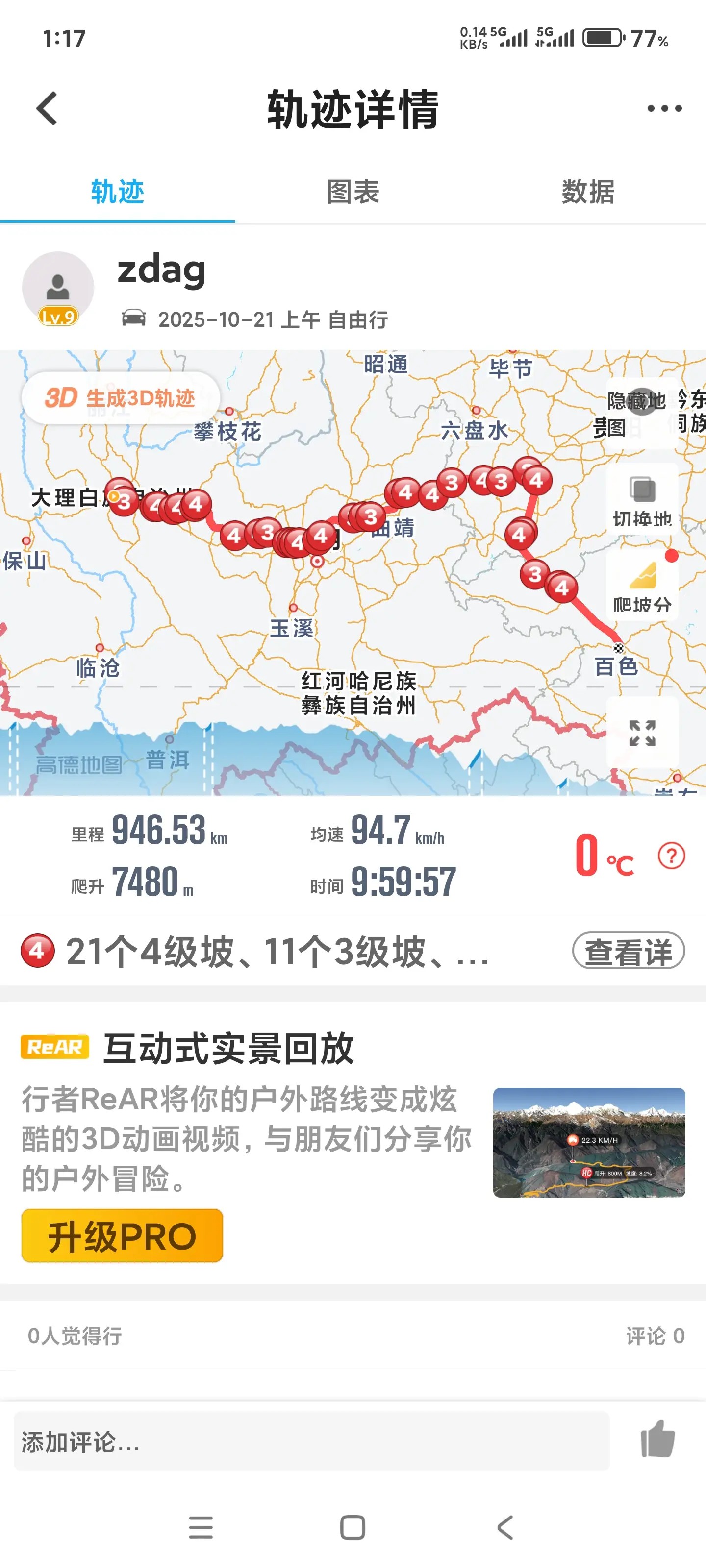The width and height of the screenshot is (706, 1568).
Task: Open the three-dot overflow menu
Action: [x=664, y=109]
